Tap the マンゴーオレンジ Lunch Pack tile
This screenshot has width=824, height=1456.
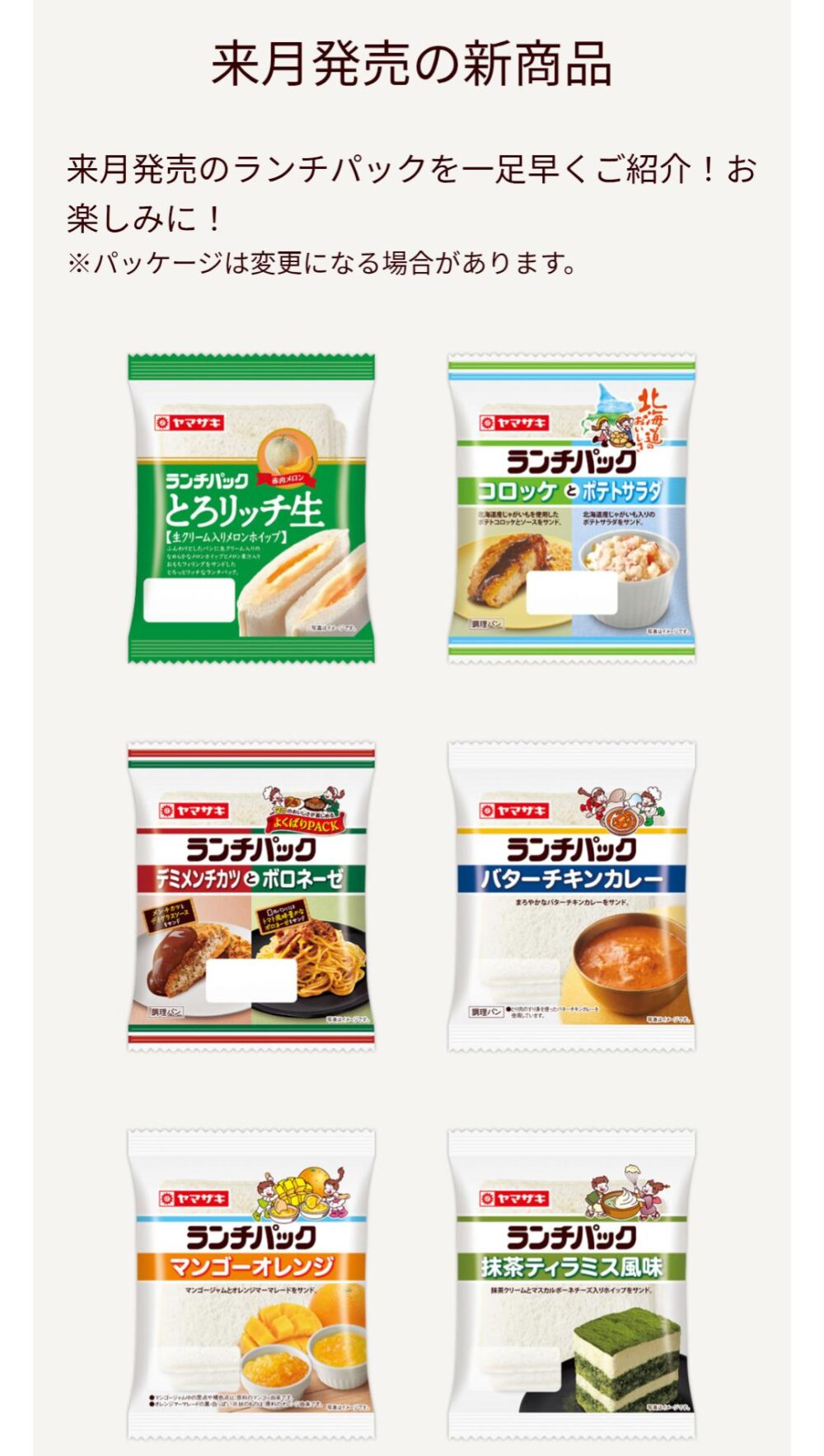(251, 1284)
